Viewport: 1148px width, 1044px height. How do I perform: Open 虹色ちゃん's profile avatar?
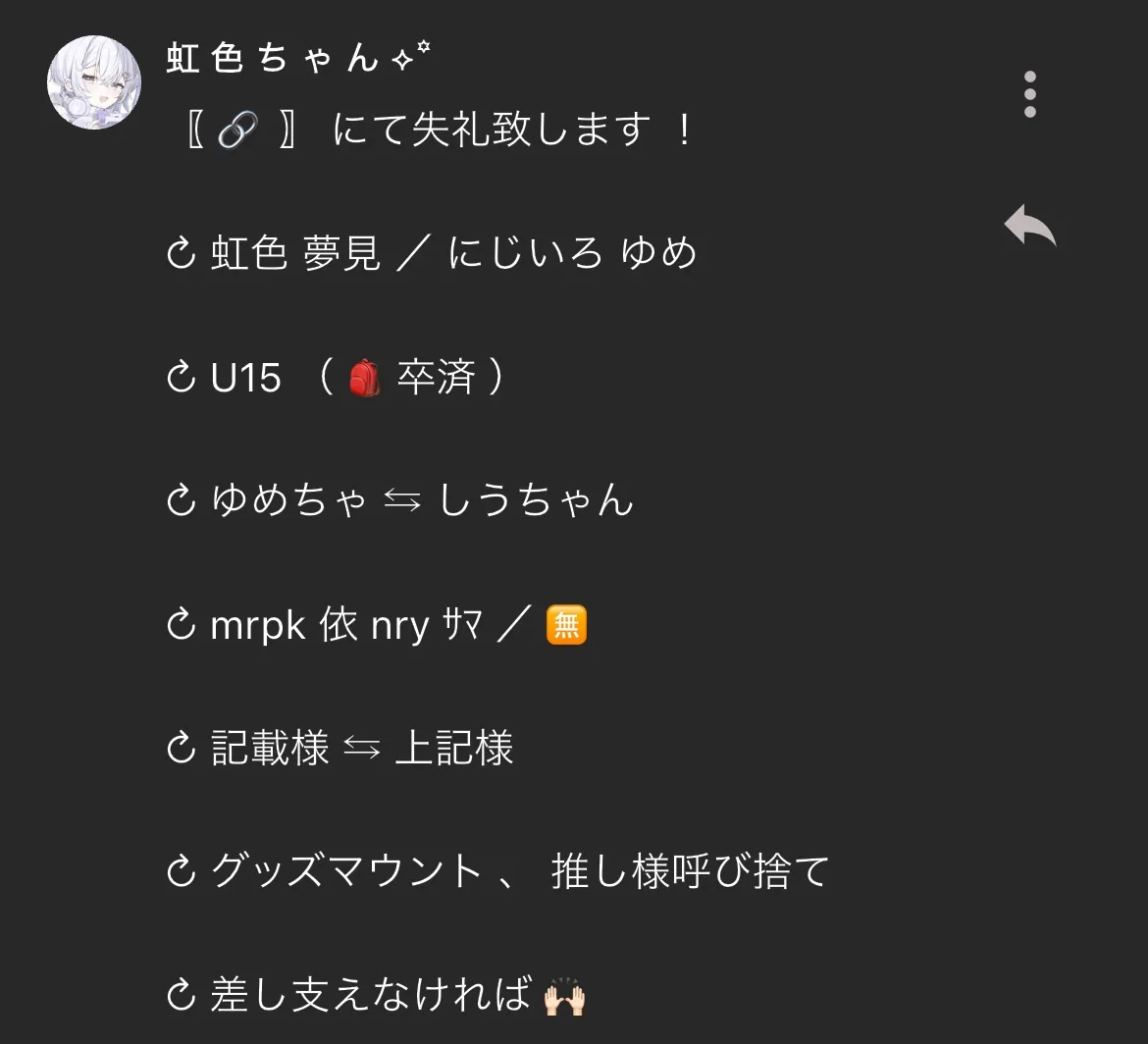(x=94, y=82)
